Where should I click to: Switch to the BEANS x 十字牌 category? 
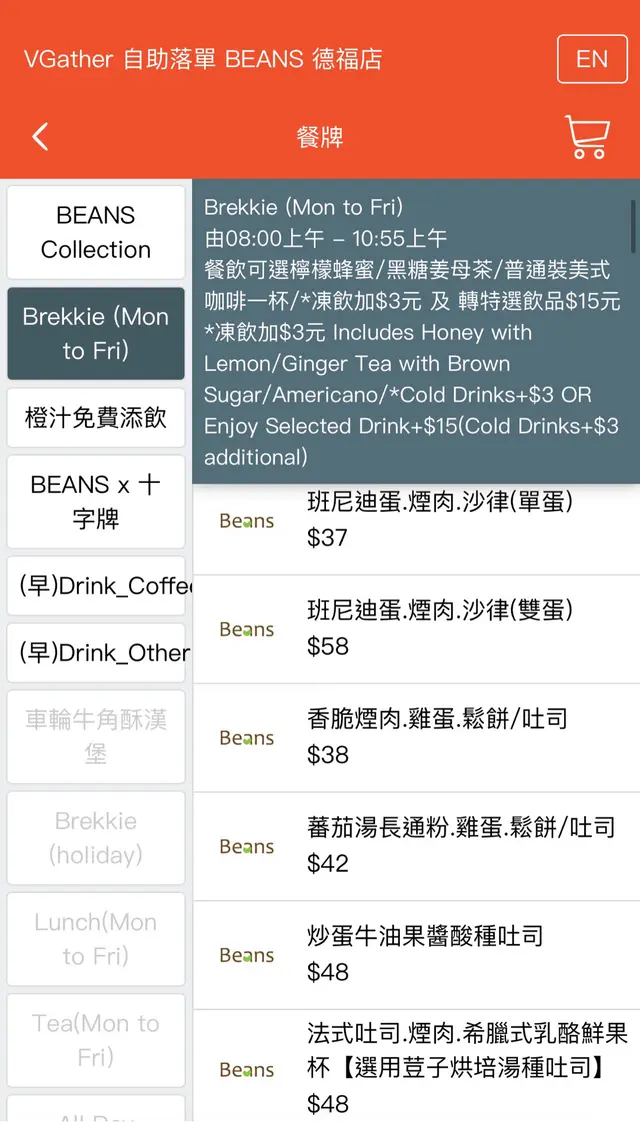[x=96, y=502]
